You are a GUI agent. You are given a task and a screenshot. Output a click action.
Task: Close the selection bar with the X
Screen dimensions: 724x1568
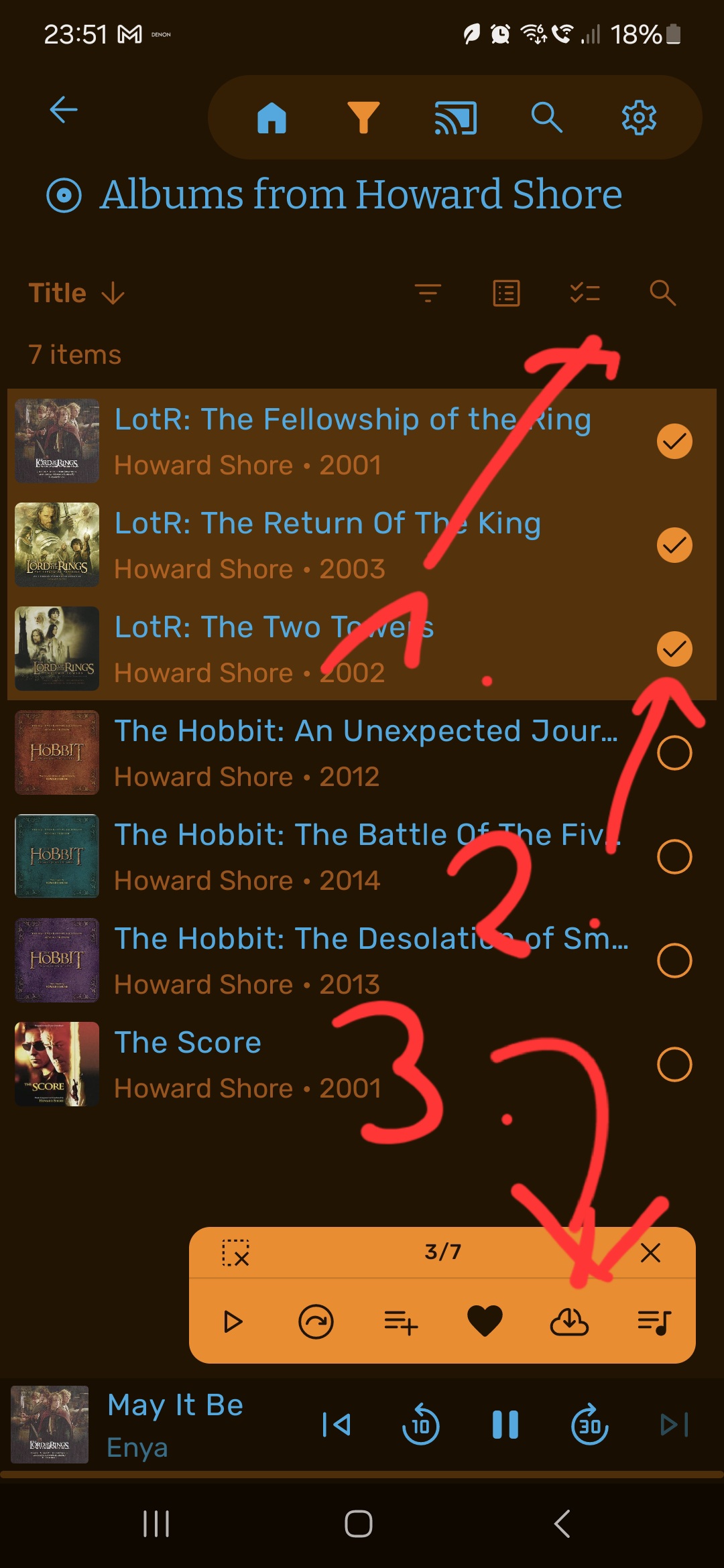650,1252
